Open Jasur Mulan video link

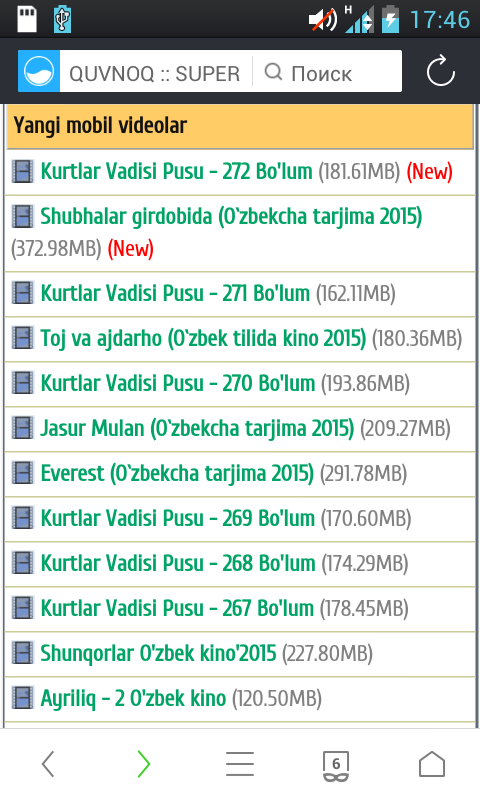(x=197, y=428)
